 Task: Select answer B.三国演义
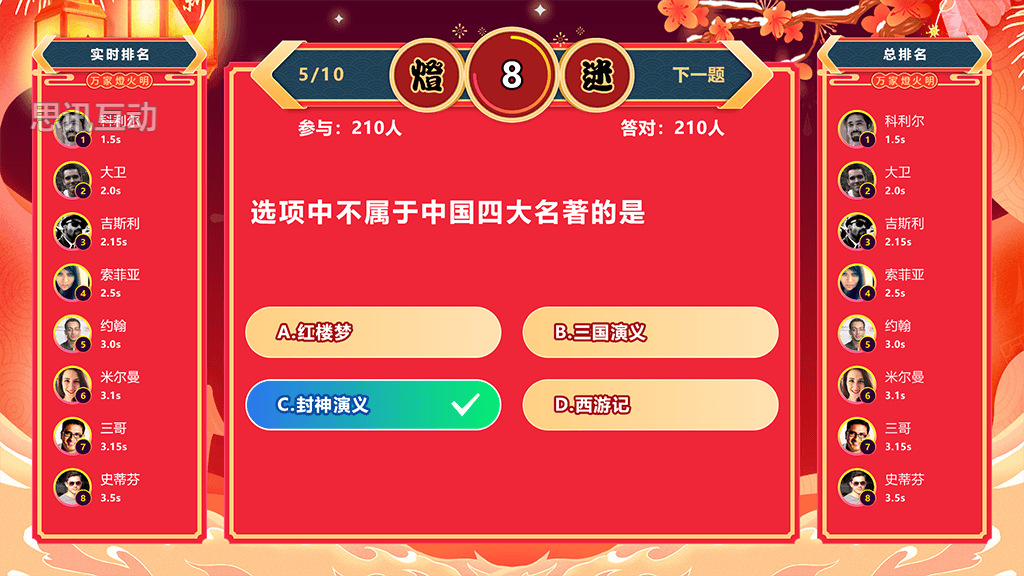click(650, 332)
